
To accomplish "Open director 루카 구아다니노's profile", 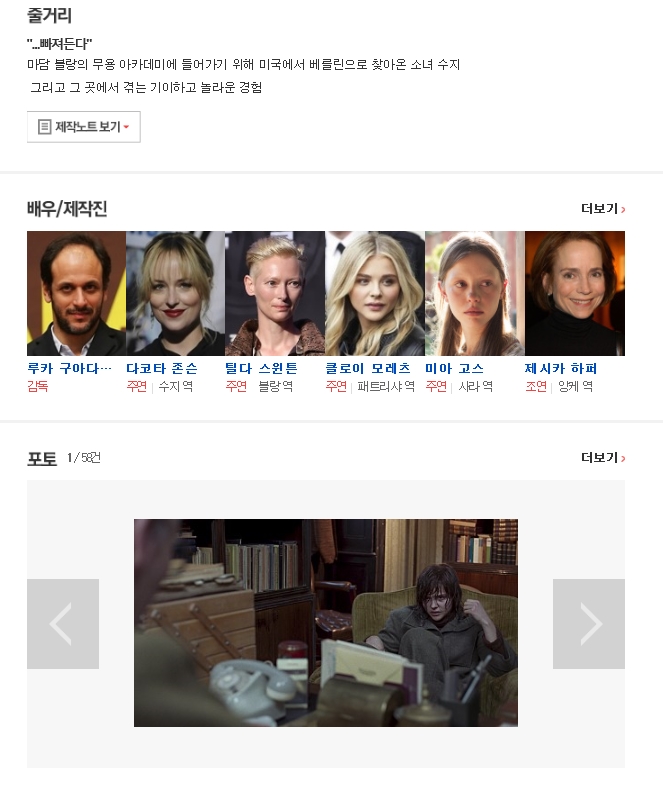I will tap(76, 294).
